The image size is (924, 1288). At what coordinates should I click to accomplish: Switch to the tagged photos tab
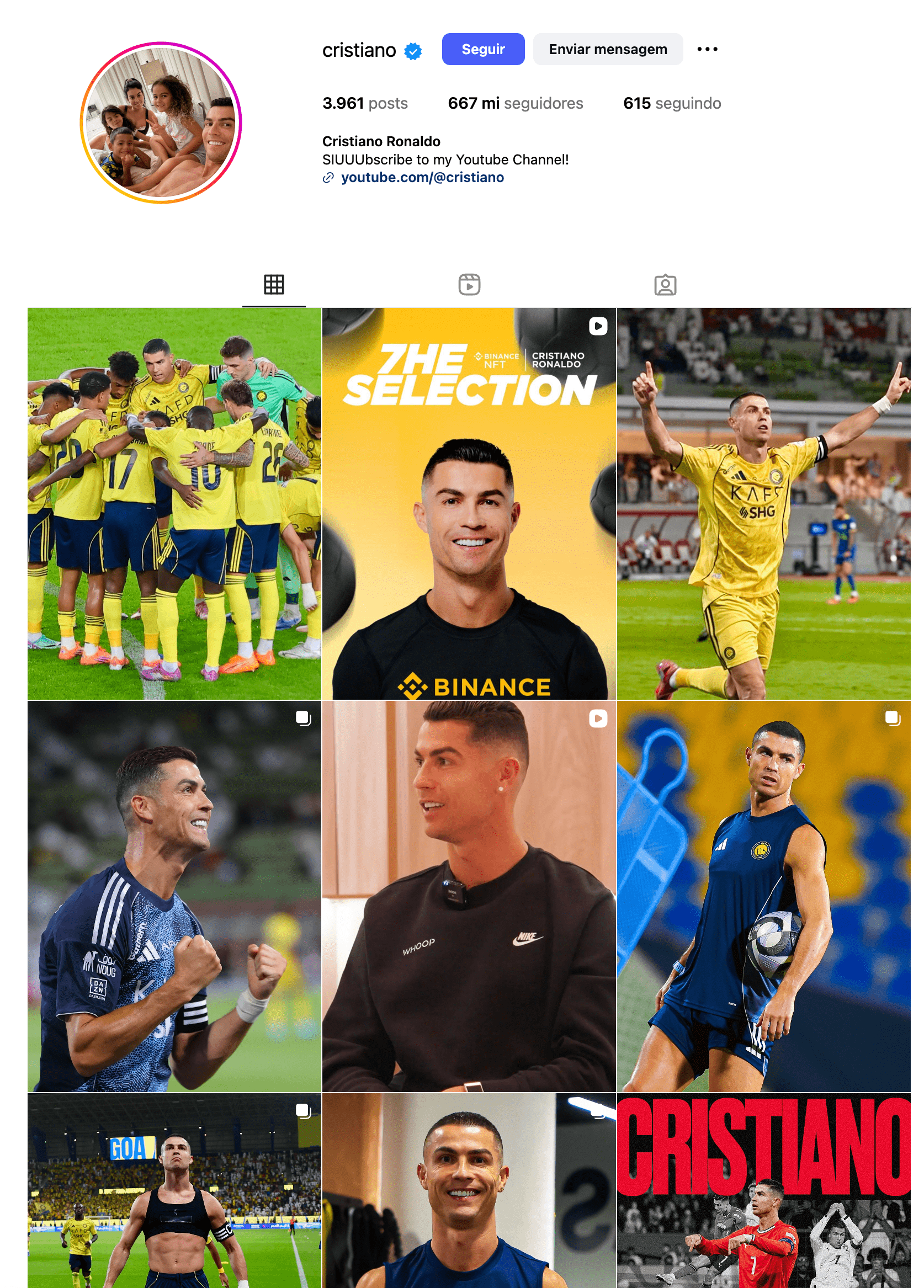(x=665, y=285)
